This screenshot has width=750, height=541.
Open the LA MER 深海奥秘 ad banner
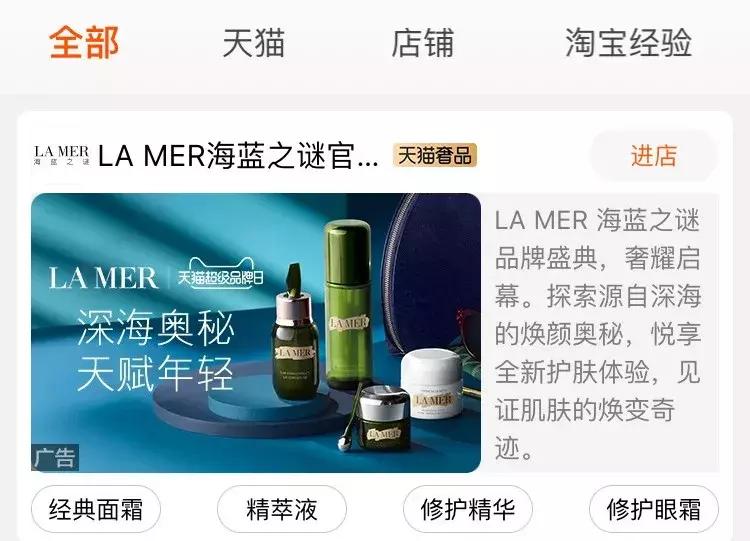(x=256, y=332)
